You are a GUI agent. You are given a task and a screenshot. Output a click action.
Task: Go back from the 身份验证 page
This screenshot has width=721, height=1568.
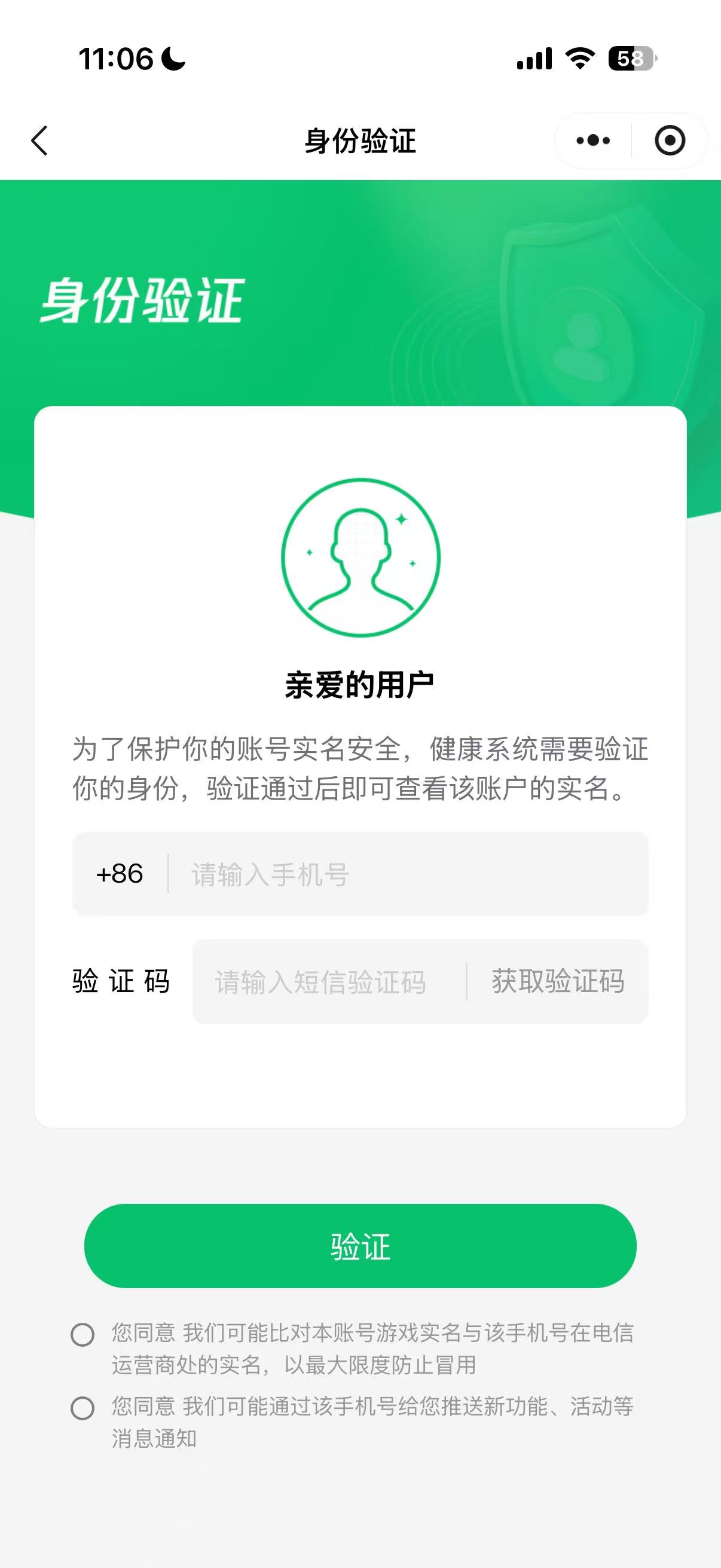coord(39,141)
